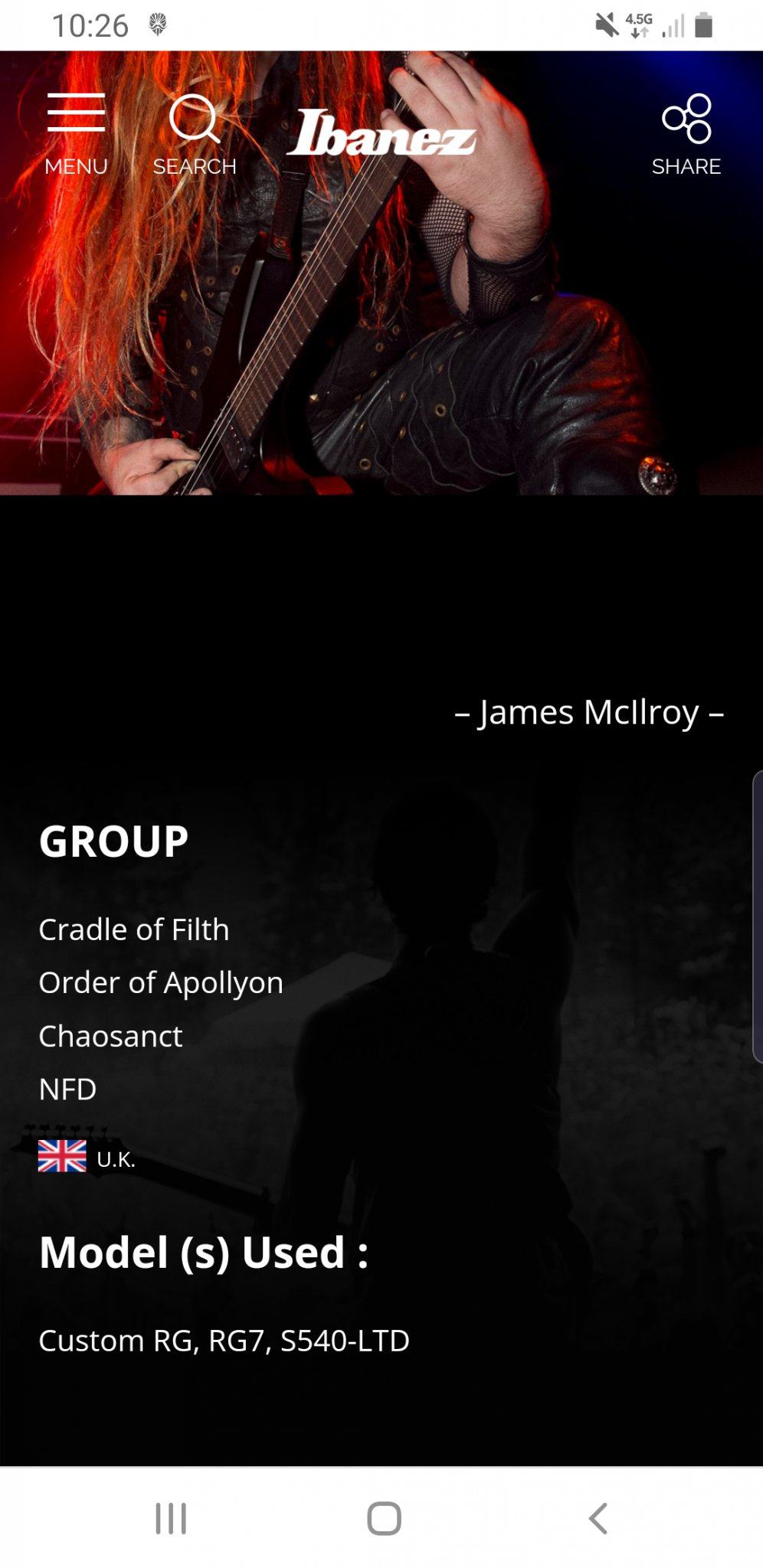763x1568 pixels.
Task: Open recent apps from navigation bar
Action: tap(171, 1517)
